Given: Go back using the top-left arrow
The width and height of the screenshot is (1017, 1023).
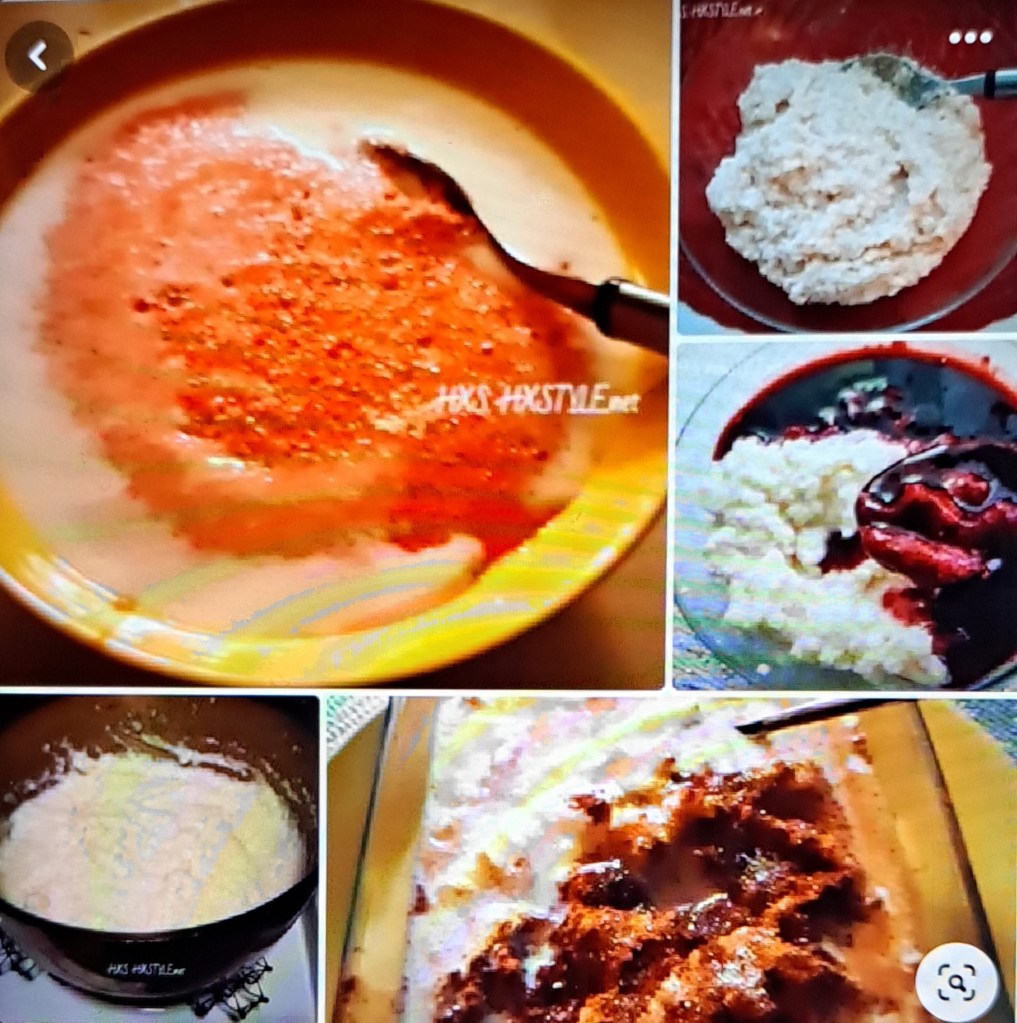Looking at the screenshot, I should tap(38, 56).
